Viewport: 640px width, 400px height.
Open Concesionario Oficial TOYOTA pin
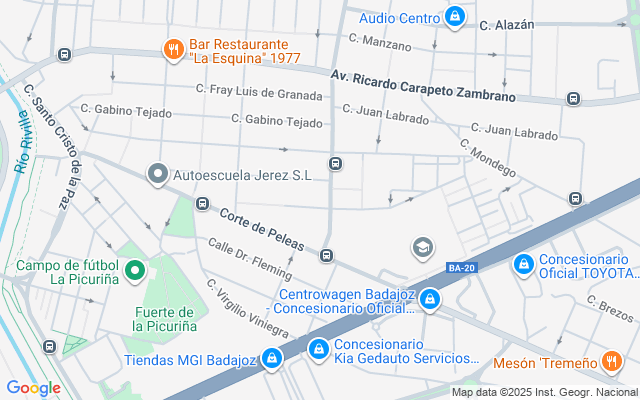coord(524,265)
